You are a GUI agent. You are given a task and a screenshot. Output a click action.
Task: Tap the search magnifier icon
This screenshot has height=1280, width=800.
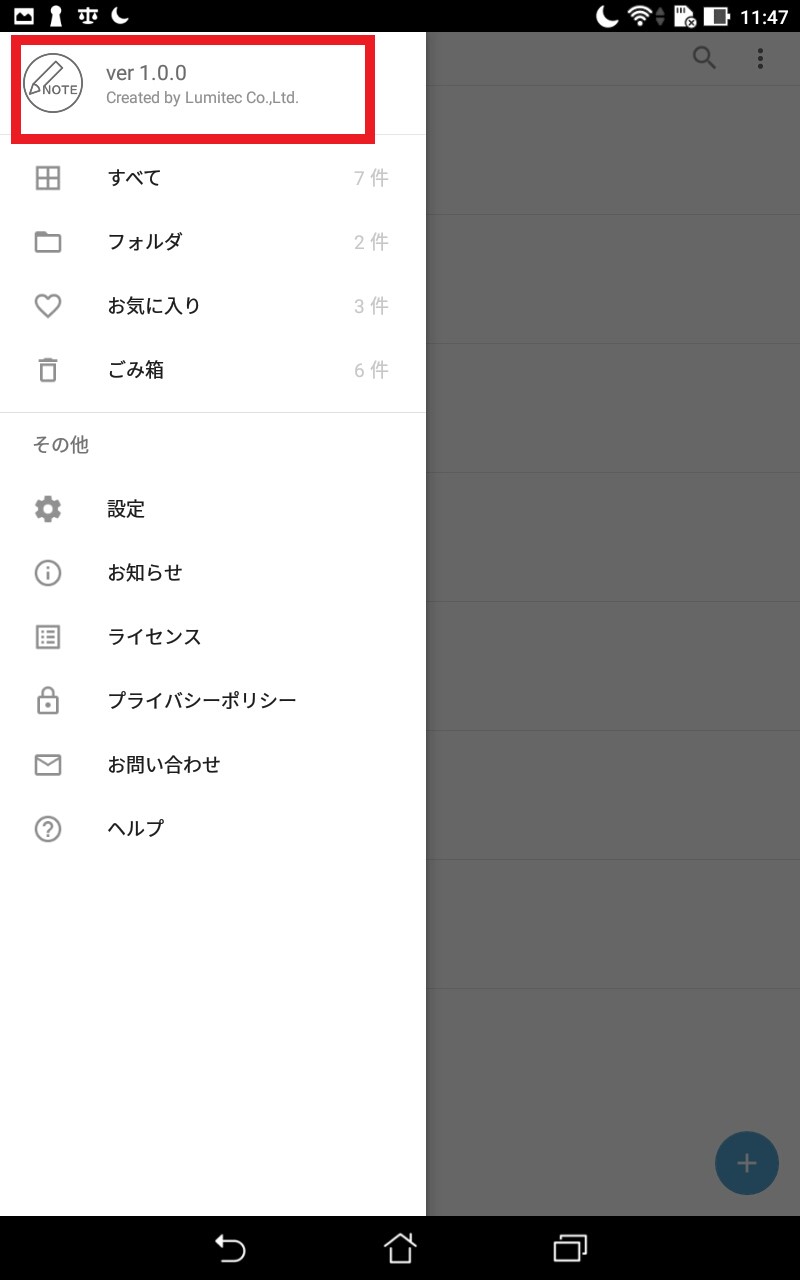point(705,58)
